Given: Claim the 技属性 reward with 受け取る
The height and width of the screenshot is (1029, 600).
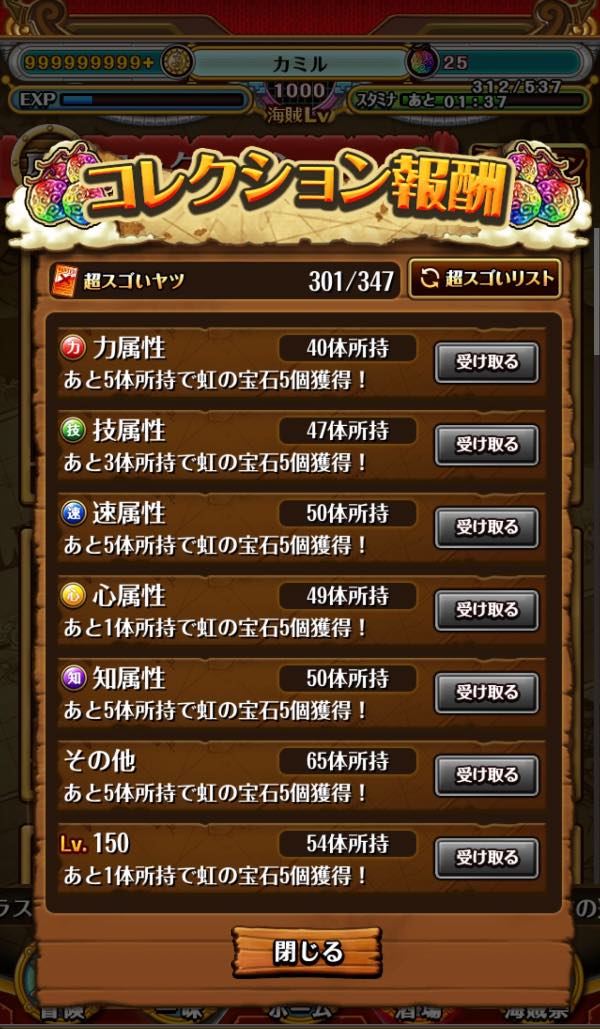Looking at the screenshot, I should pos(487,444).
